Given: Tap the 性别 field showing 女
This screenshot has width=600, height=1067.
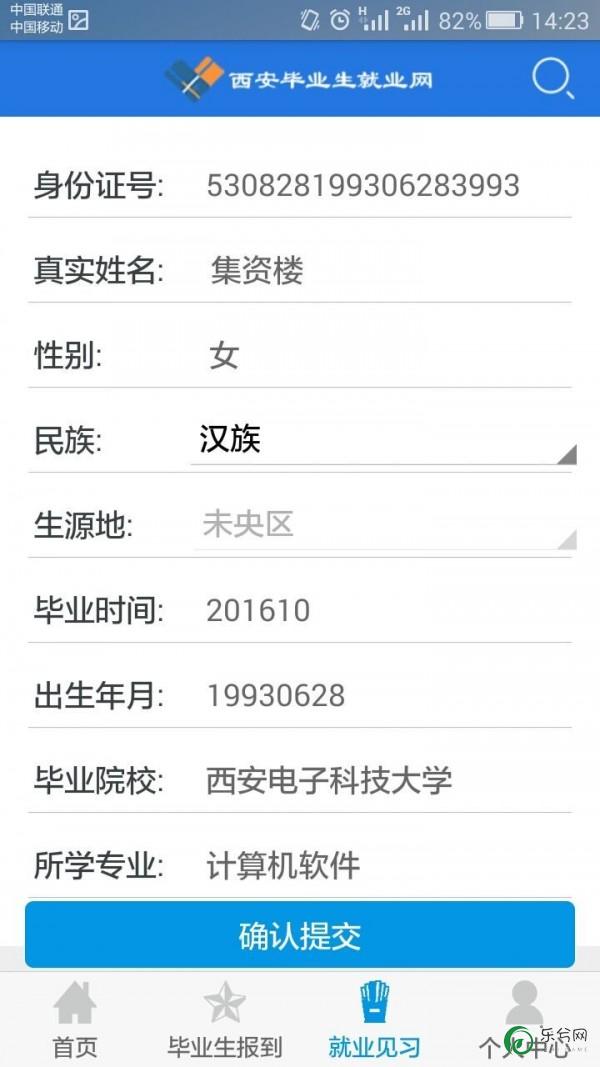Looking at the screenshot, I should 384,356.
